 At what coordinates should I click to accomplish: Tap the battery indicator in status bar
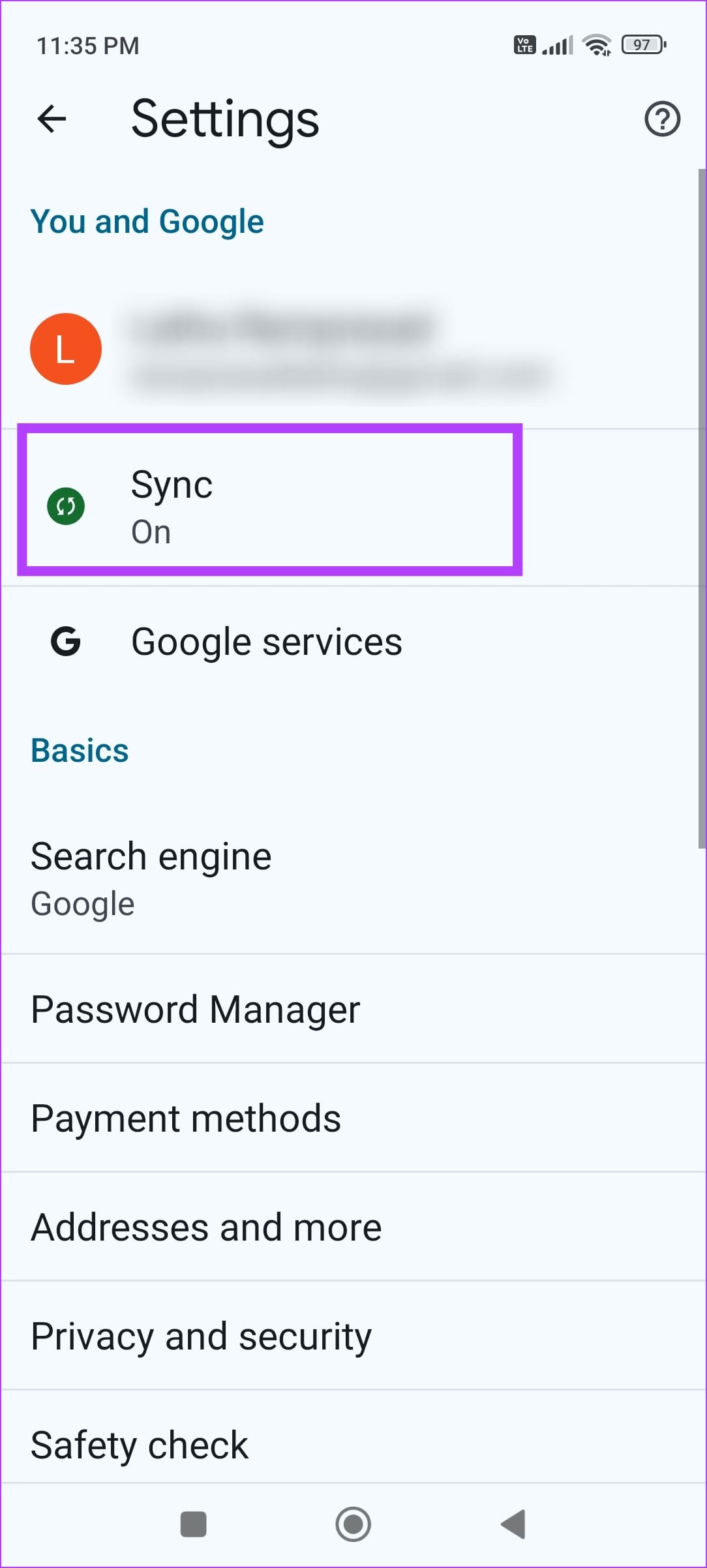[641, 44]
